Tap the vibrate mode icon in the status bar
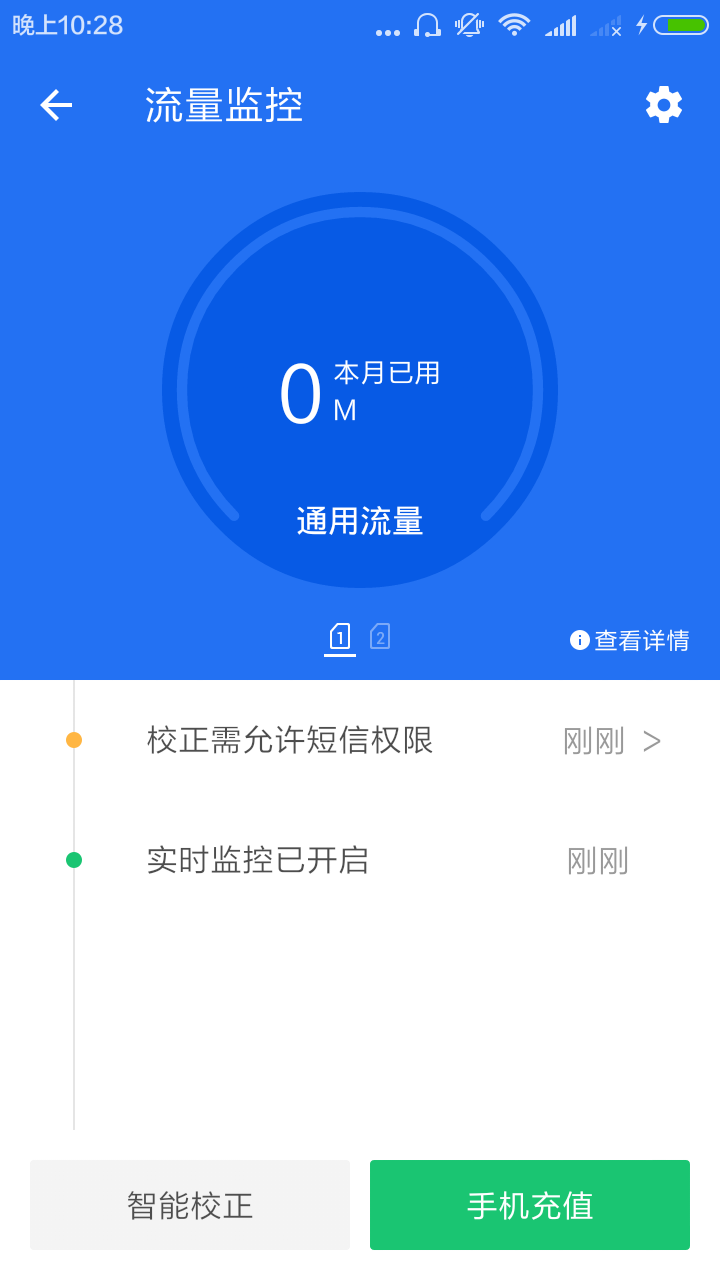The height and width of the screenshot is (1280, 720). coord(467,26)
